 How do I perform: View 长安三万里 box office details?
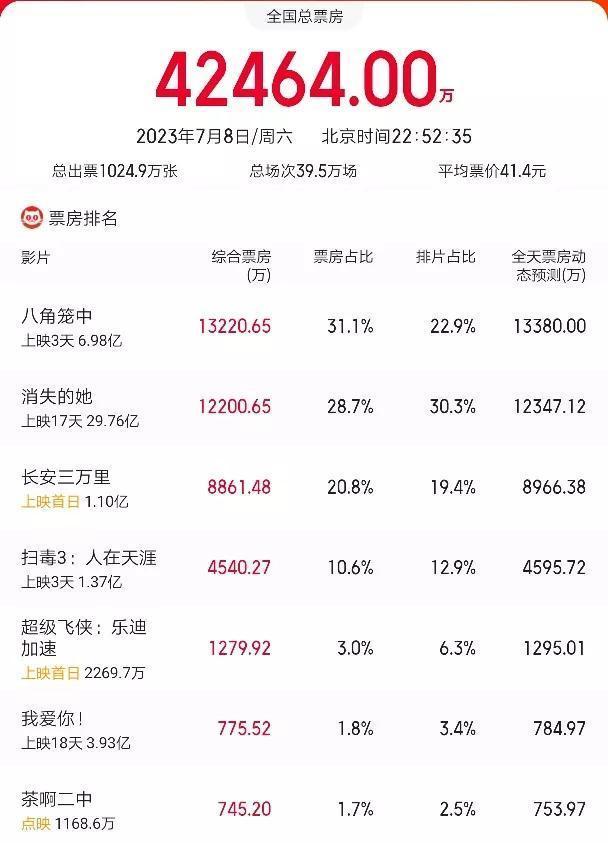coord(66,477)
